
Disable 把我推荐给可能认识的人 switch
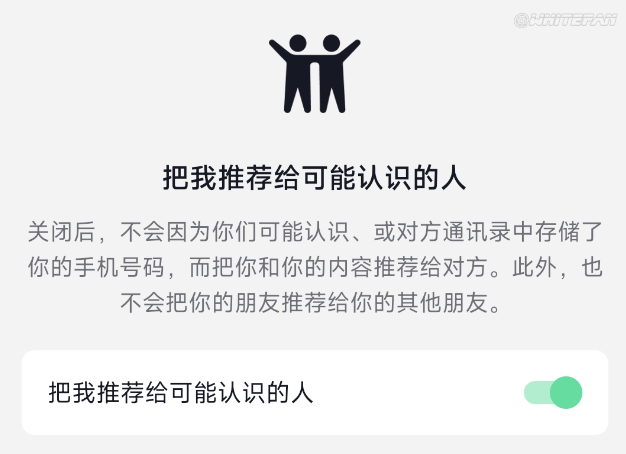tap(553, 392)
